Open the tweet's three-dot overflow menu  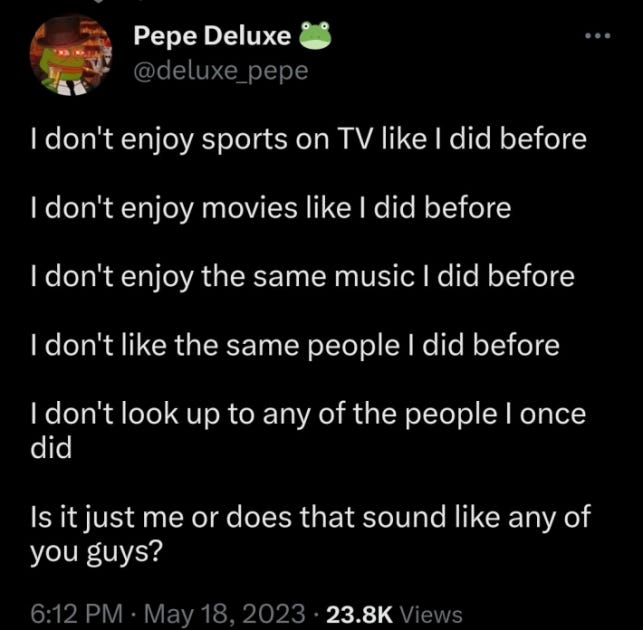coord(598,36)
